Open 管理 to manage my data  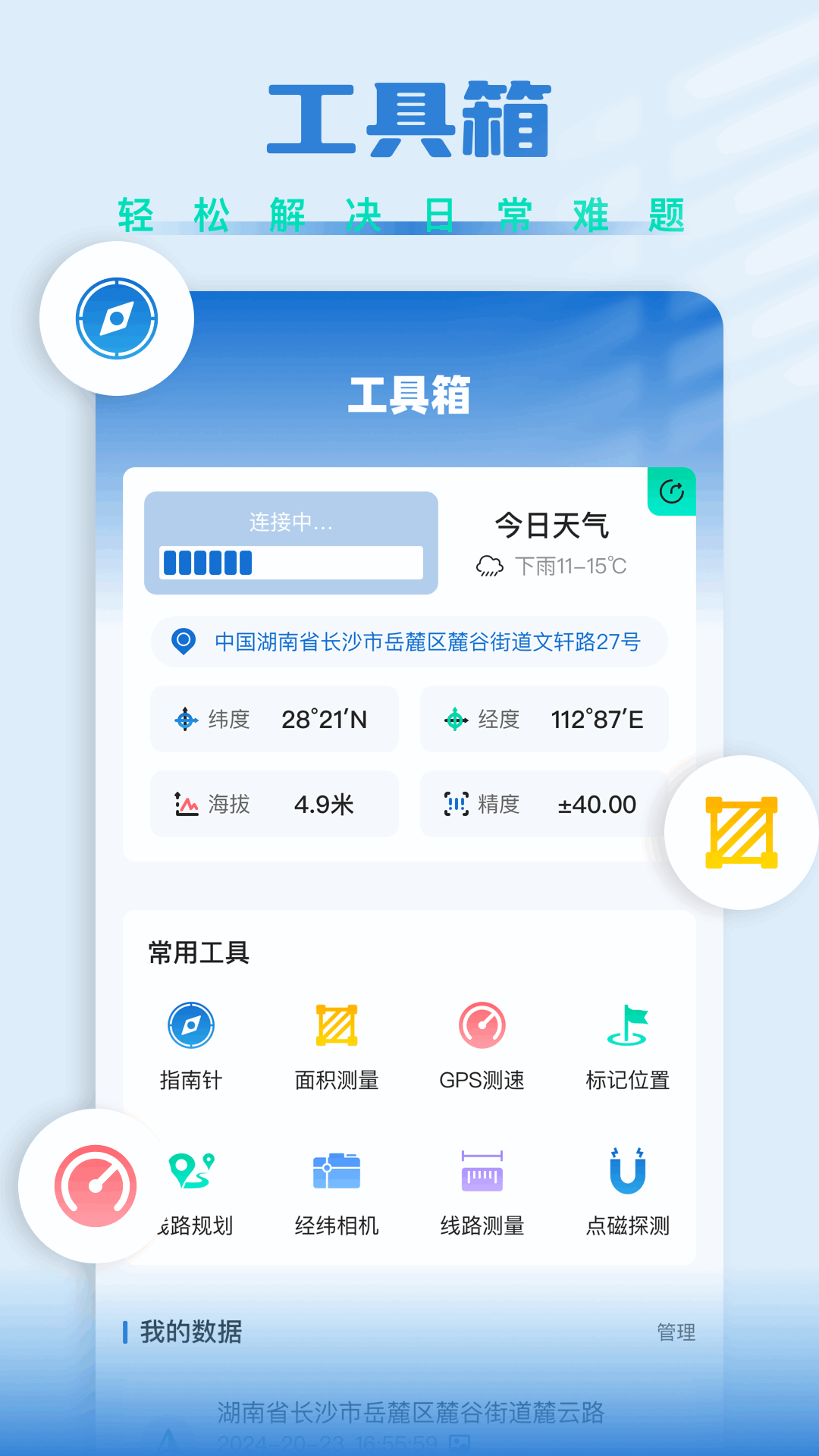click(x=677, y=1332)
